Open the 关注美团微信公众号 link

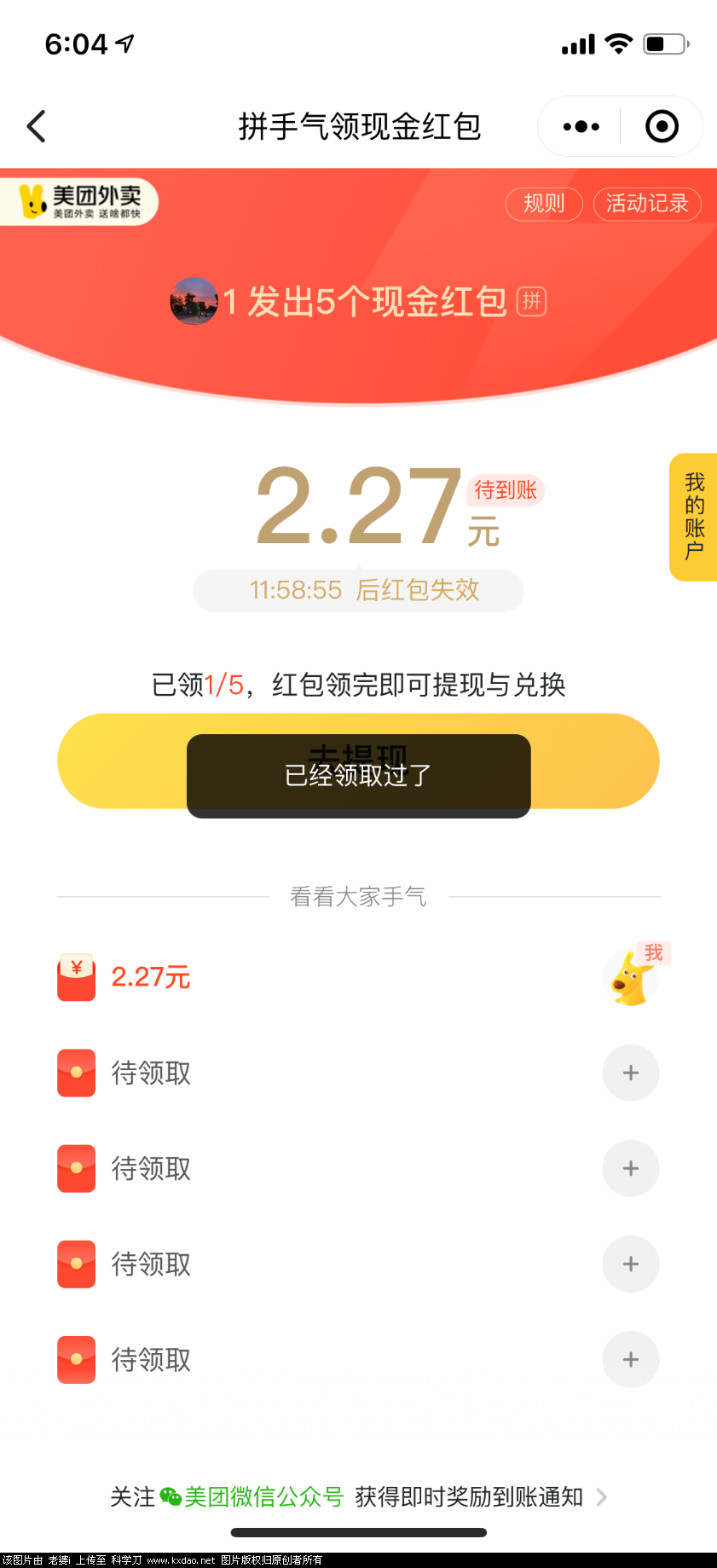pos(358,1496)
